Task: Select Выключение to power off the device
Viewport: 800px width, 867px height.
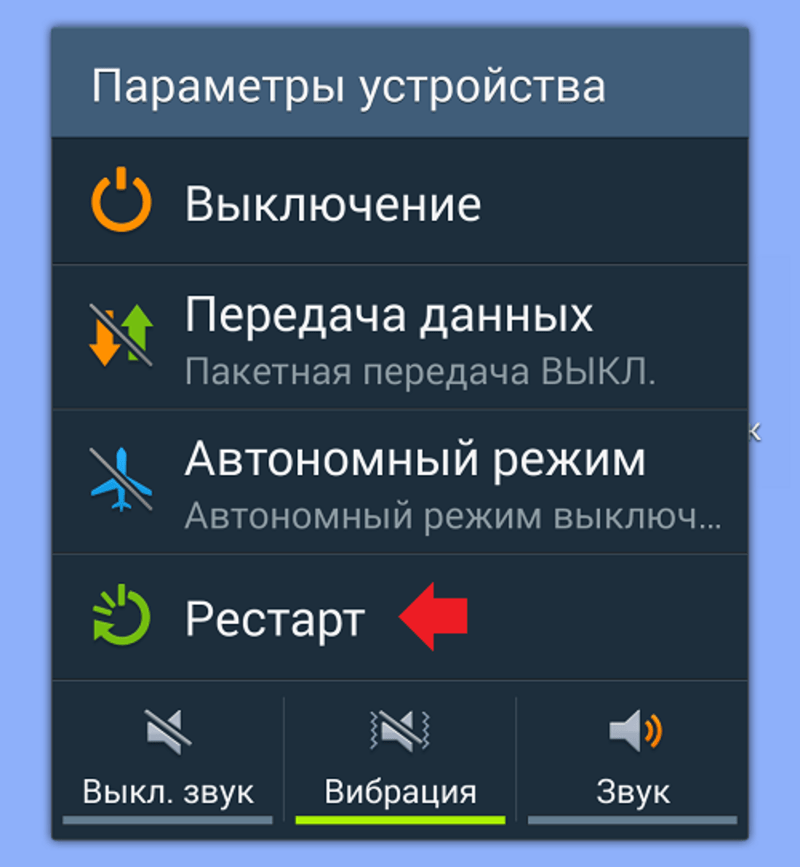Action: (332, 204)
